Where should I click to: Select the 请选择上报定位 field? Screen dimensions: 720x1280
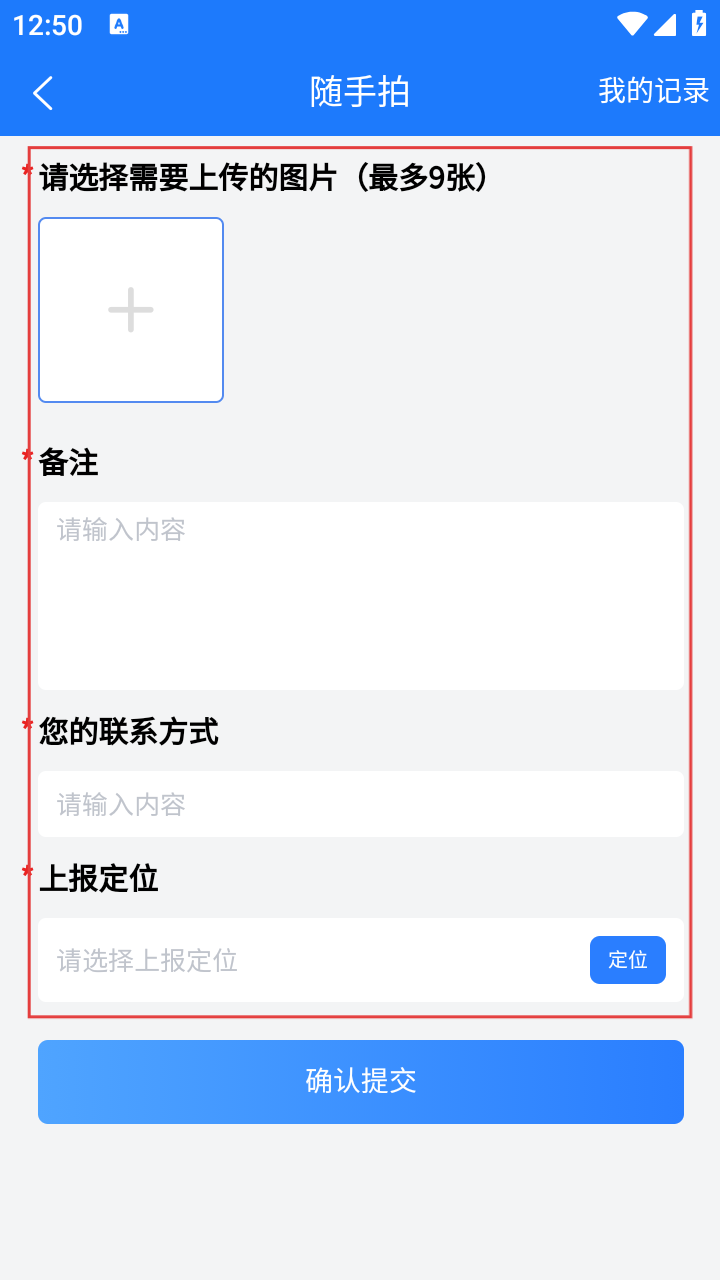[361, 960]
